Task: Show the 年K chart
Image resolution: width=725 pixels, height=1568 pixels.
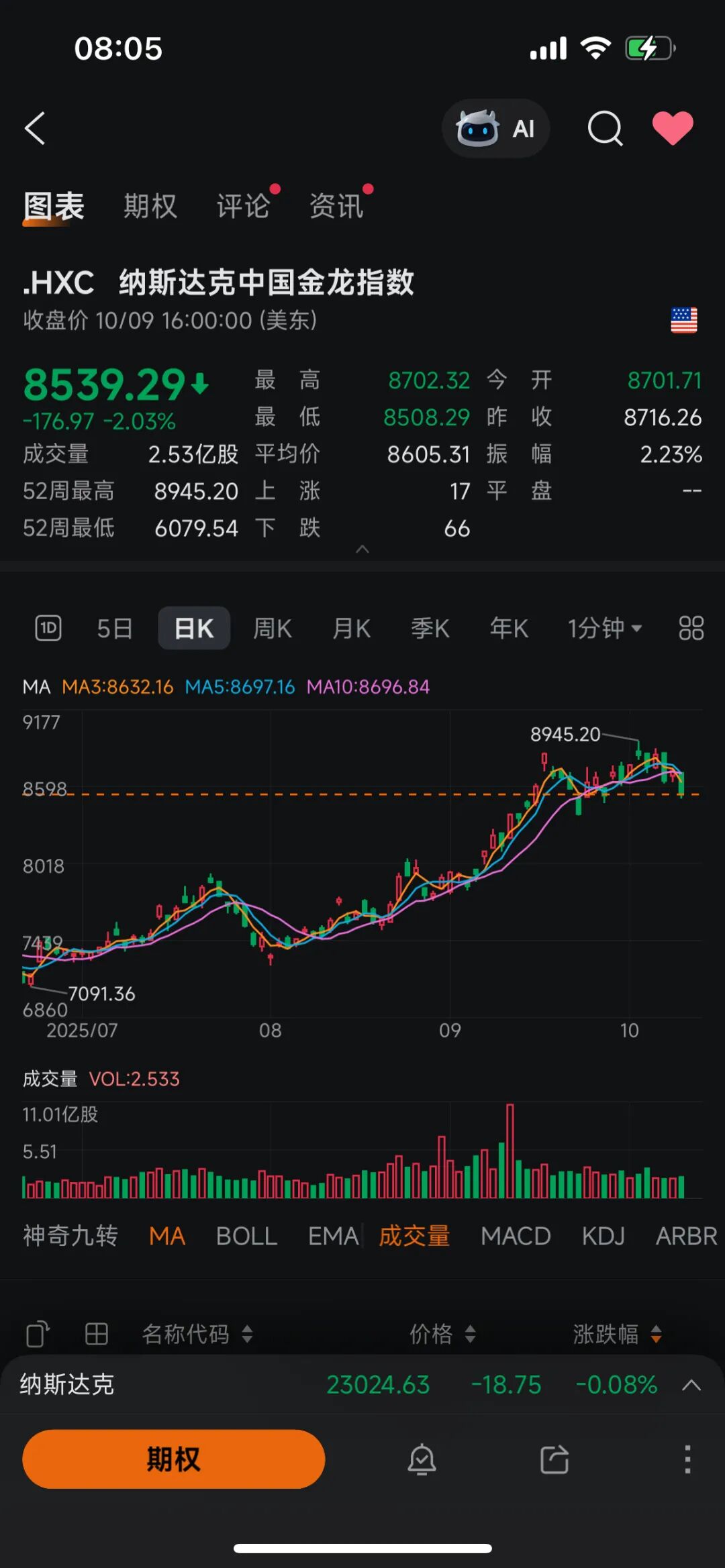Action: pos(509,629)
